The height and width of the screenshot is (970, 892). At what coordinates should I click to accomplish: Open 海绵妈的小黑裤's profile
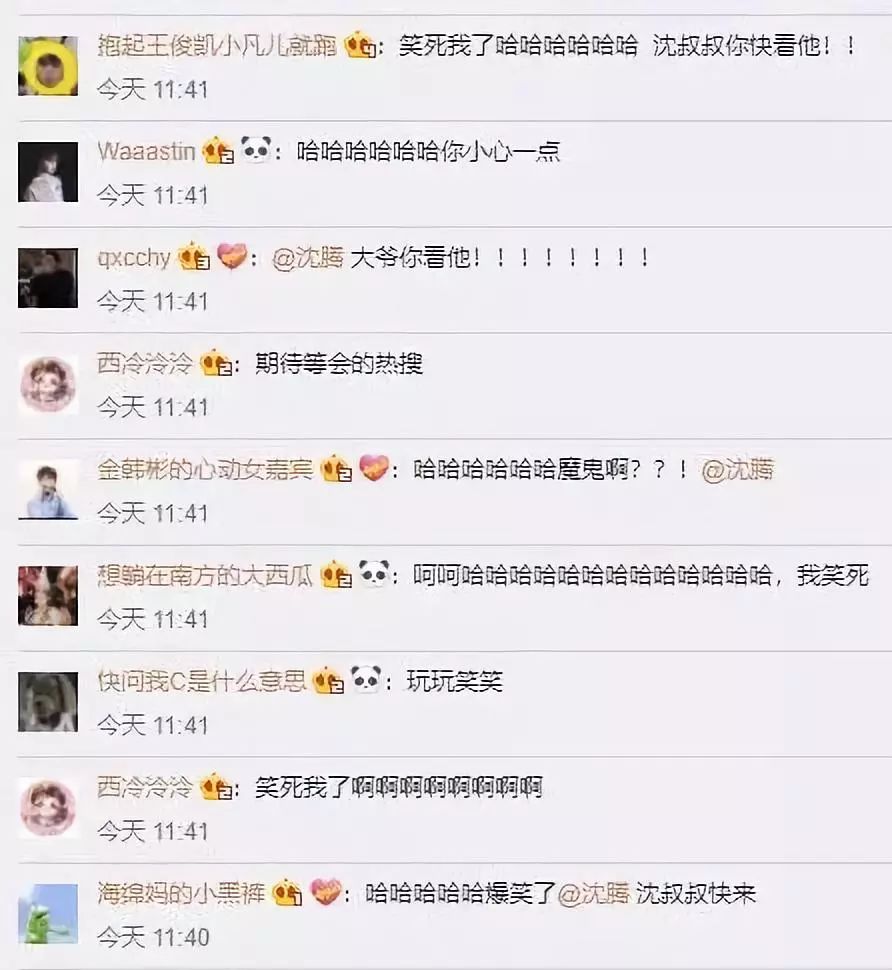point(181,894)
